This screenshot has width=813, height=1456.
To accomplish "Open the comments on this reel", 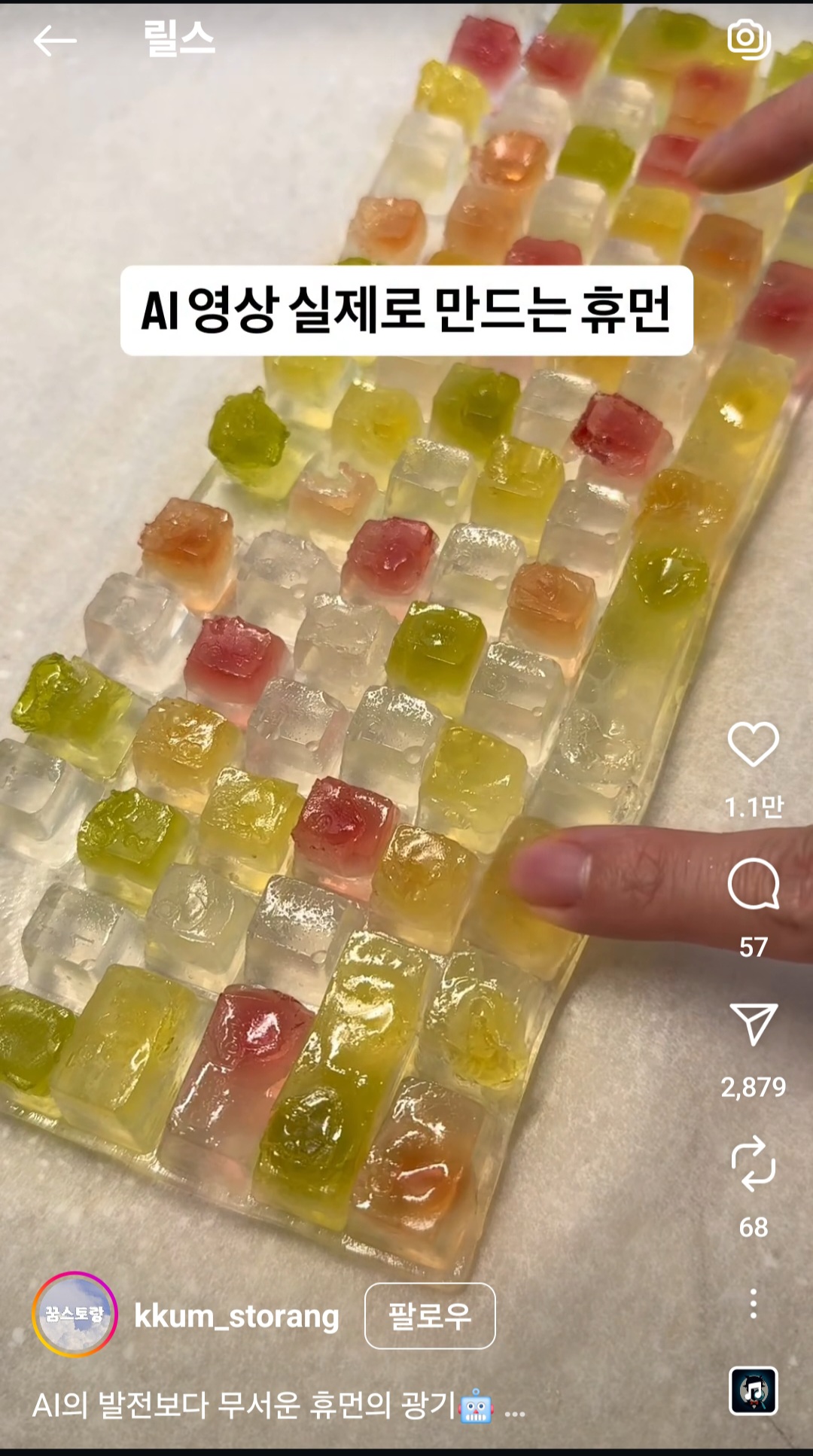I will [753, 884].
